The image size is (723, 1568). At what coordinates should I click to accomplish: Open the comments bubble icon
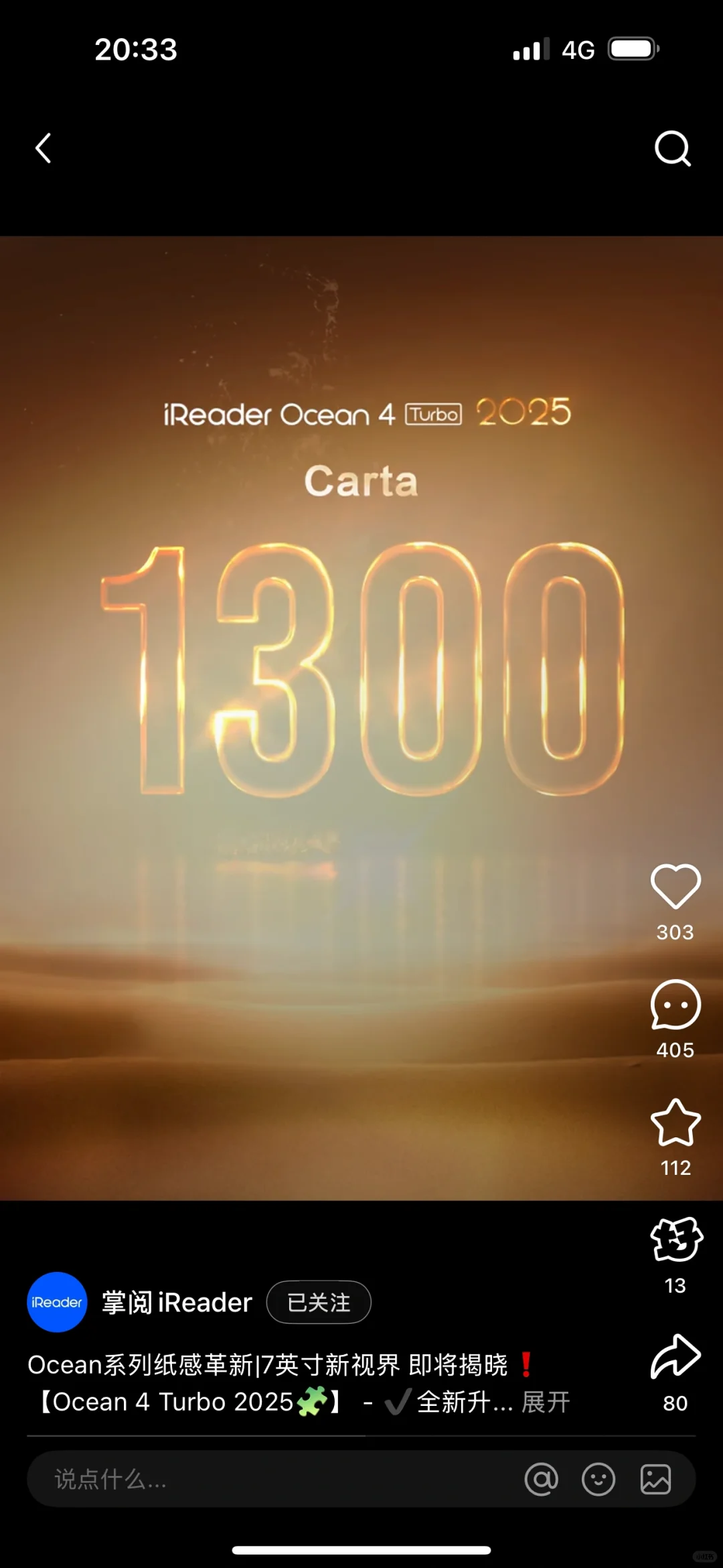675,1004
